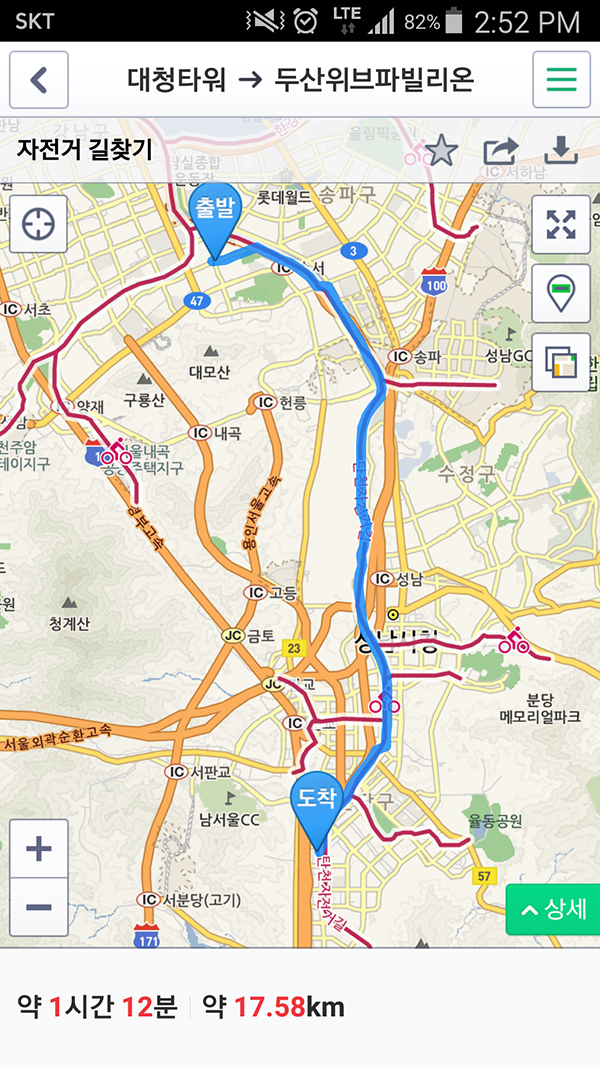
Task: Share this bike route
Action: coord(500,151)
